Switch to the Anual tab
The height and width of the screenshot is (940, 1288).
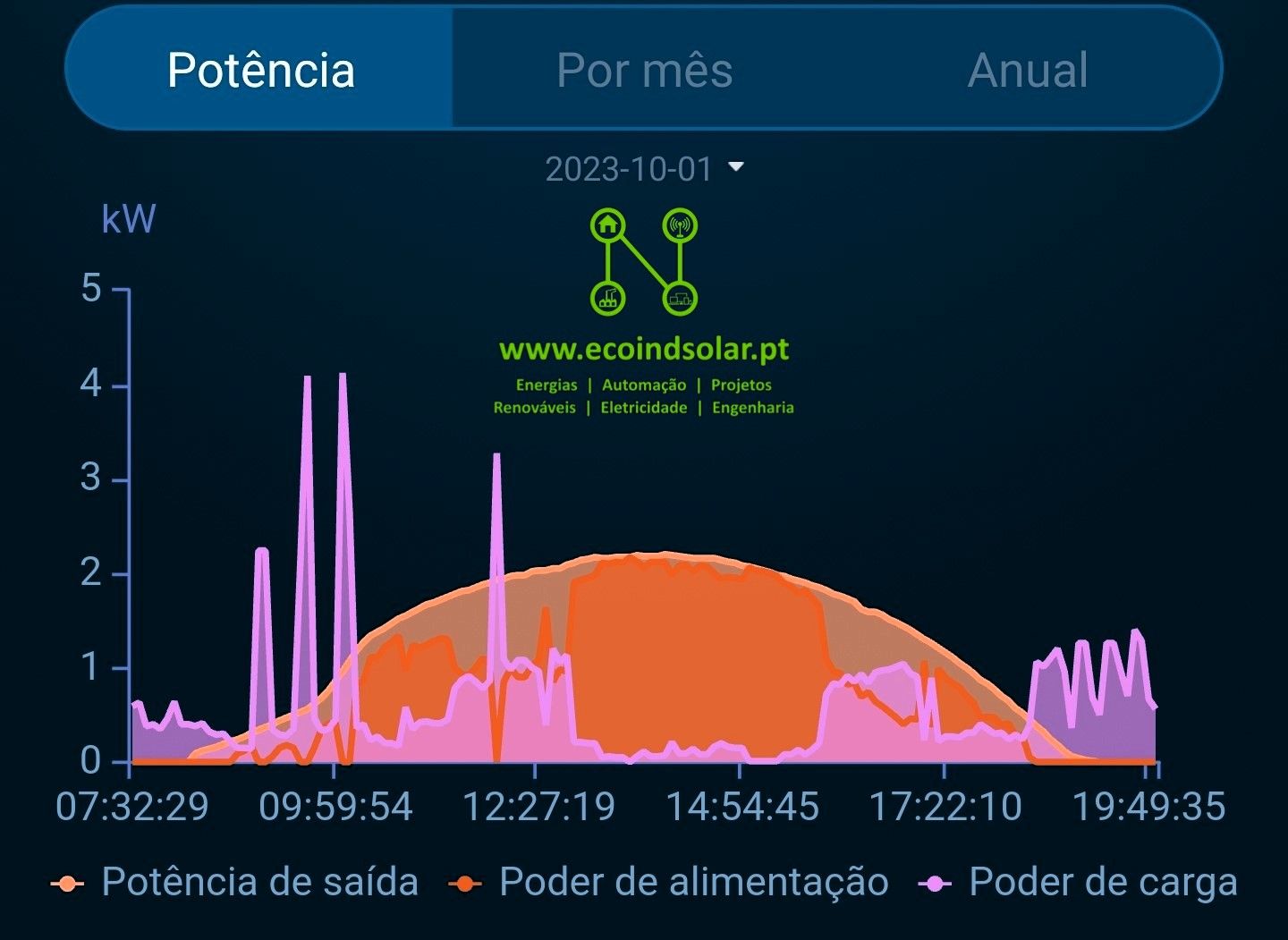[1029, 70]
